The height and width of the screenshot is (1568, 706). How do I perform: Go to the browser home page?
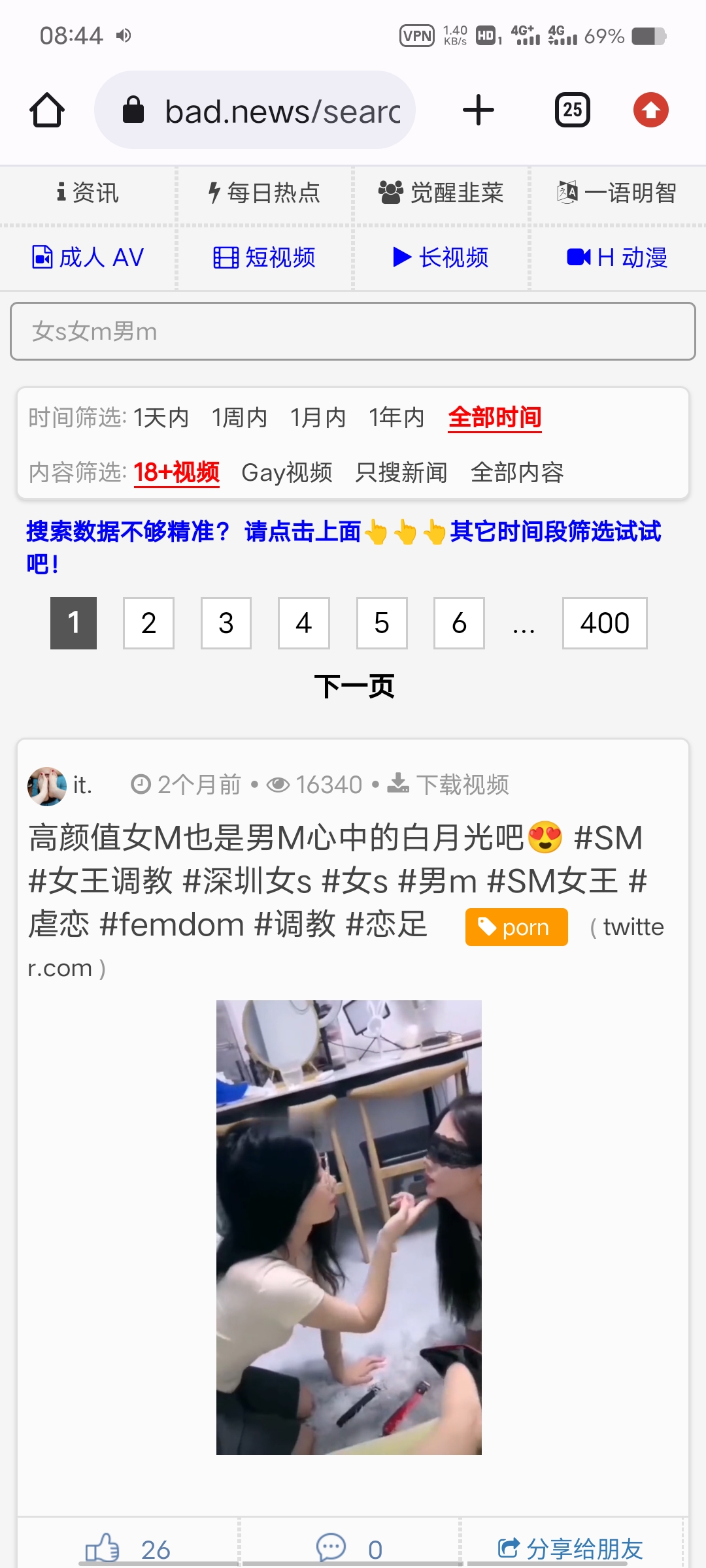47,110
